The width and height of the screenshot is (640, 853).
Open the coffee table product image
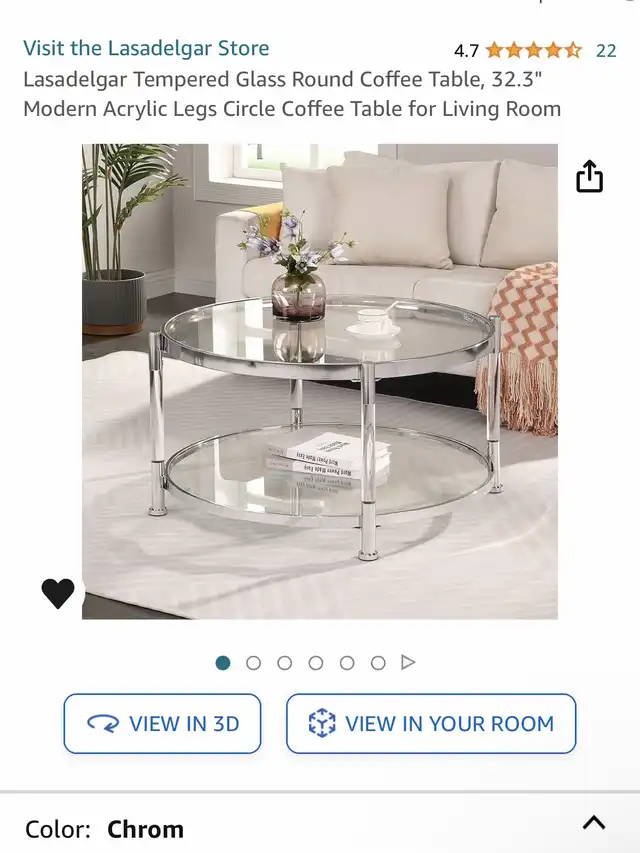[320, 380]
